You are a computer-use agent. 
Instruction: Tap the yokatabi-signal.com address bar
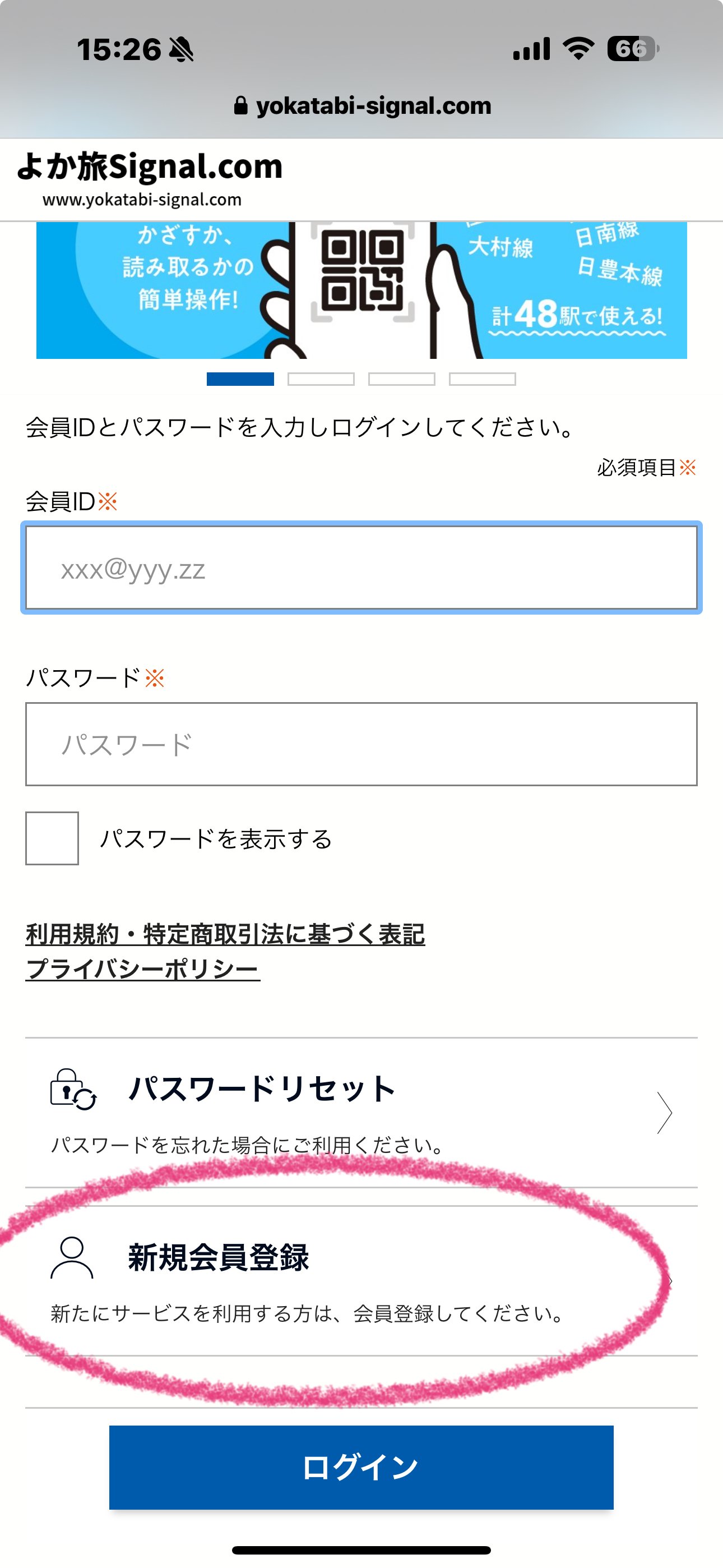pyautogui.click(x=363, y=106)
